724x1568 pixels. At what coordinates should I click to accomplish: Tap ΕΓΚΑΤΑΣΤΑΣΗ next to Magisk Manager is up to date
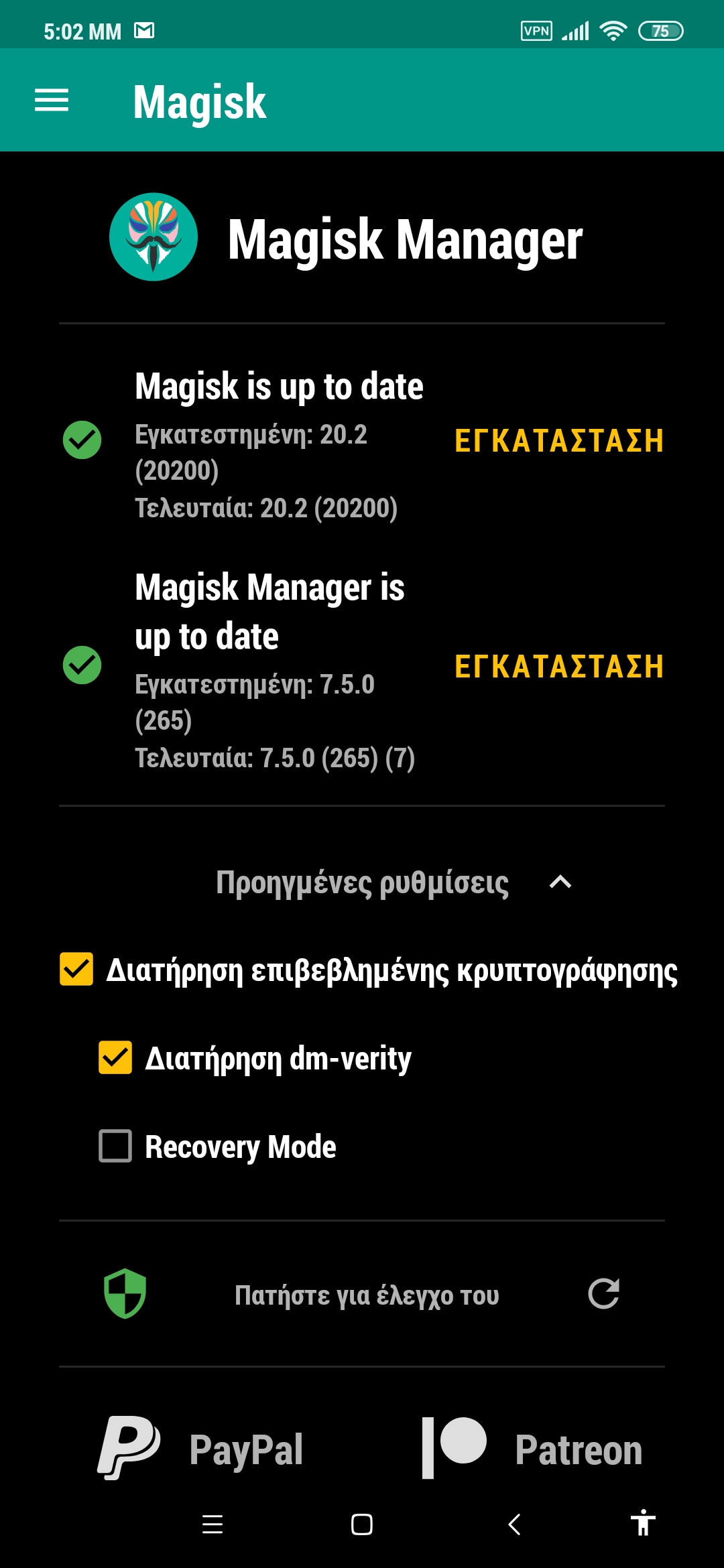coord(559,667)
